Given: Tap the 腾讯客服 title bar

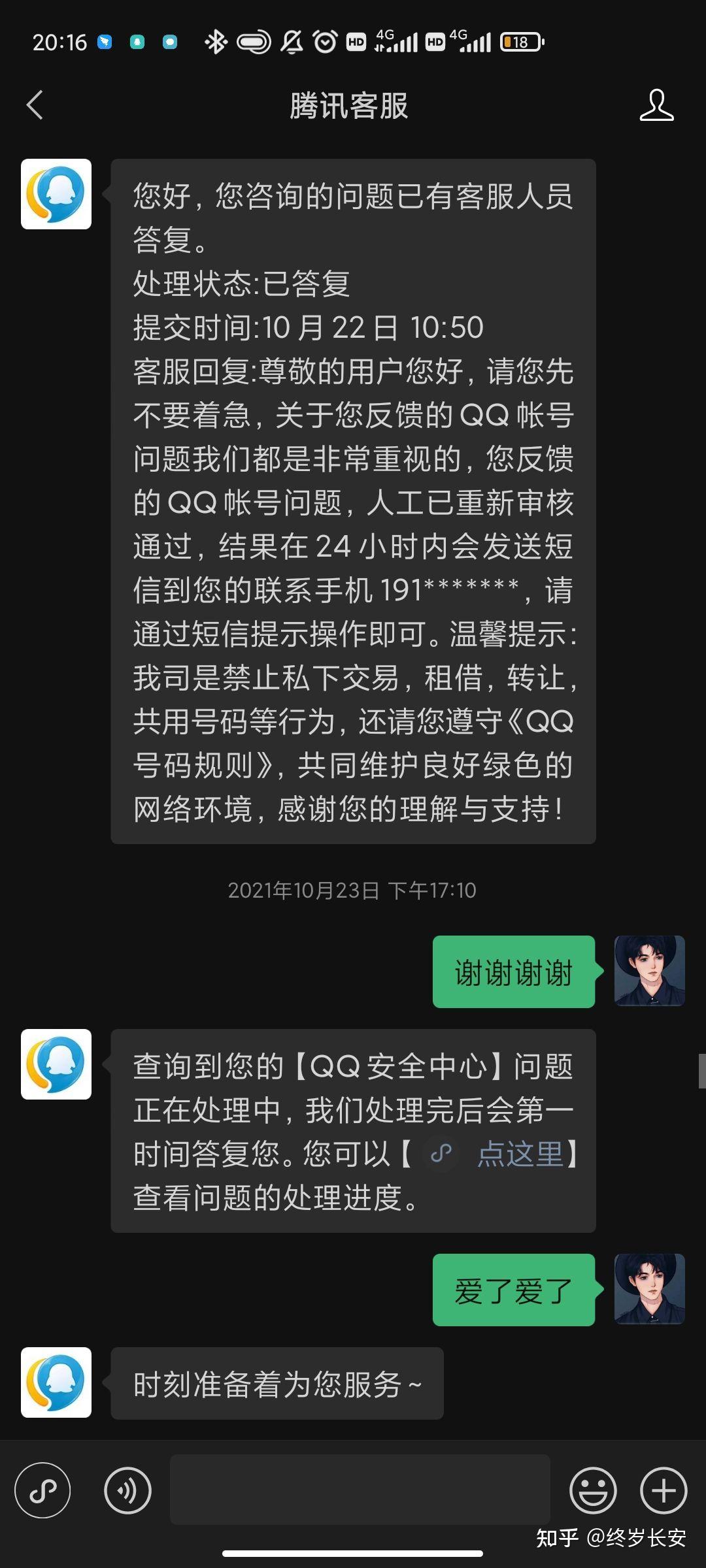Looking at the screenshot, I should (351, 106).
